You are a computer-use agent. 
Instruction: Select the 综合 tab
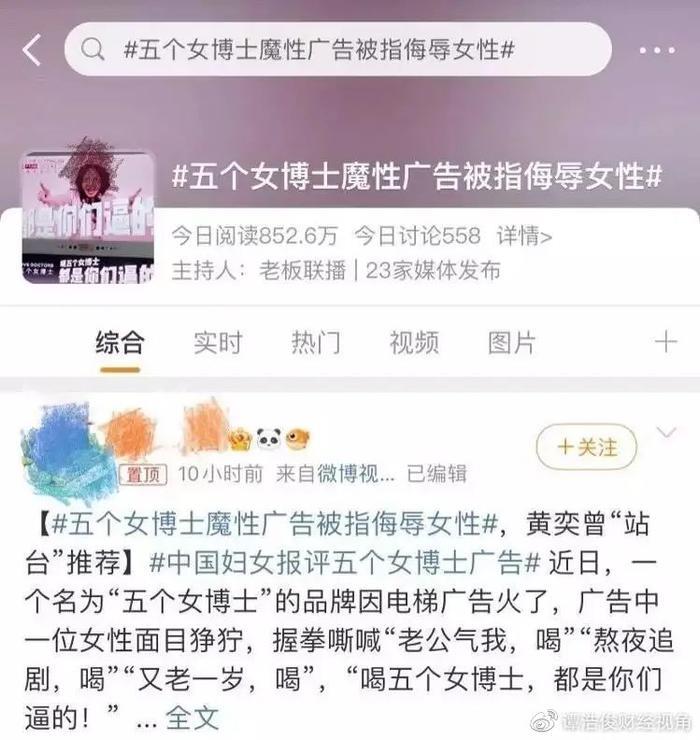click(x=120, y=343)
